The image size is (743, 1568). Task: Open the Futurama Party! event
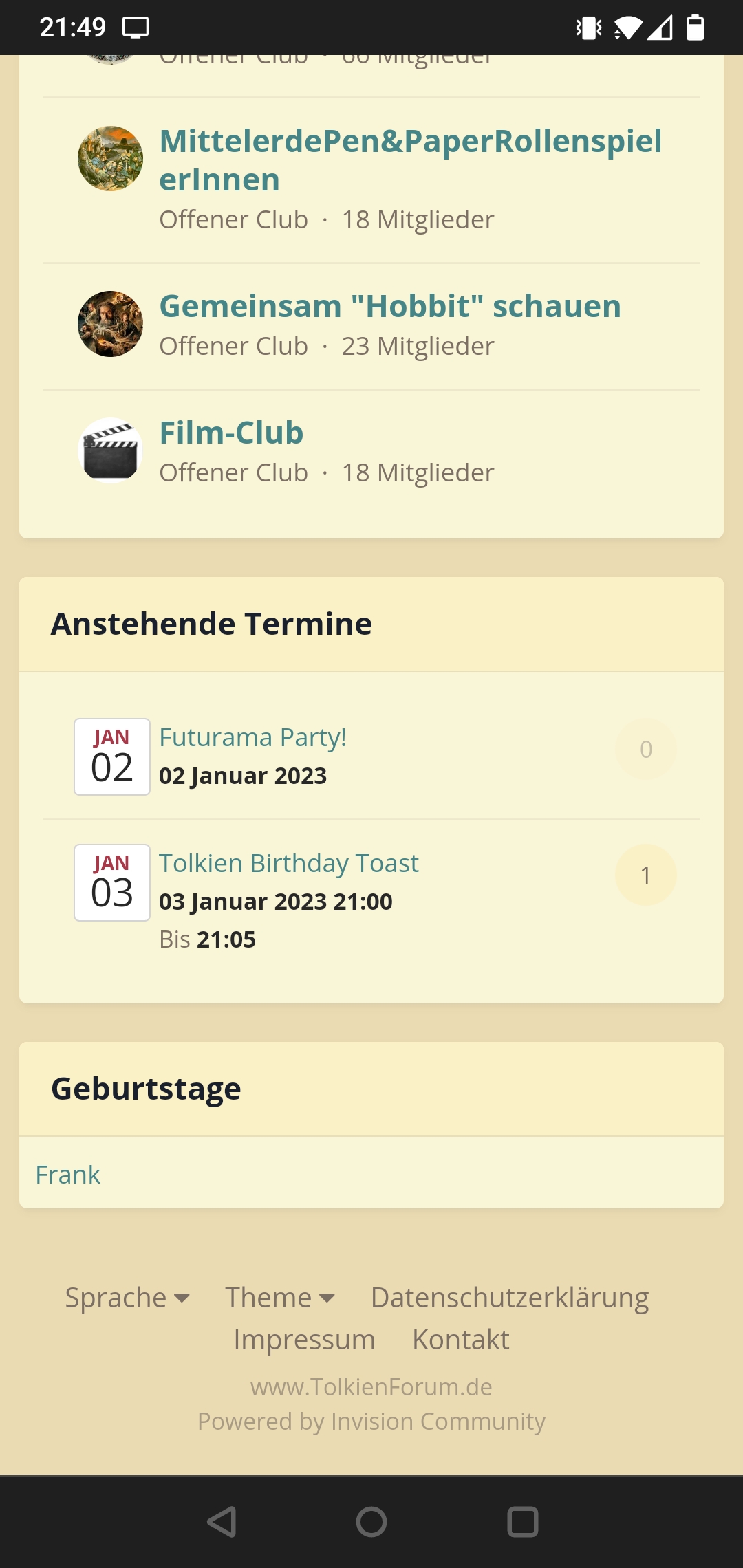[x=252, y=737]
